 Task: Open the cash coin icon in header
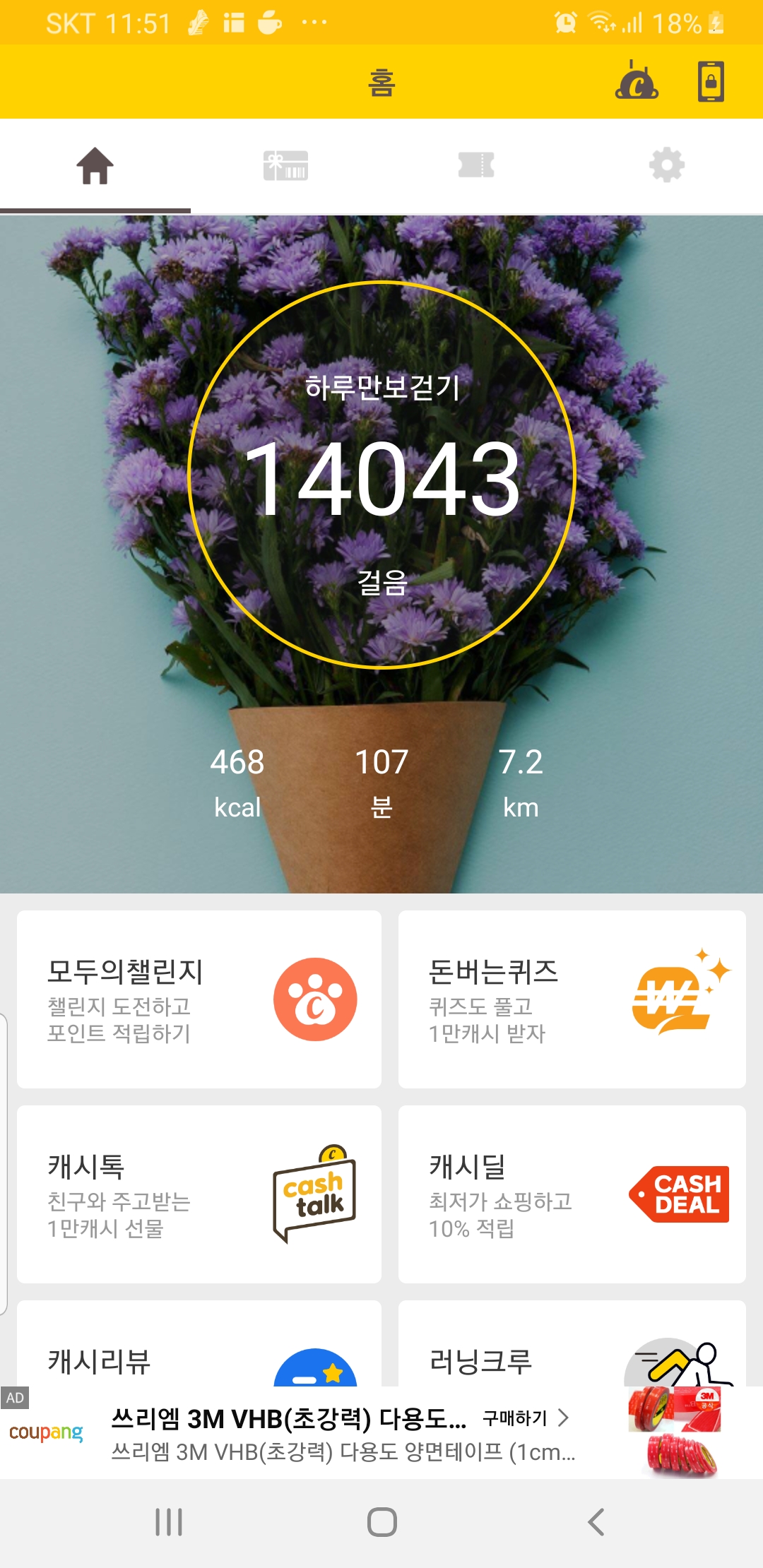click(637, 82)
